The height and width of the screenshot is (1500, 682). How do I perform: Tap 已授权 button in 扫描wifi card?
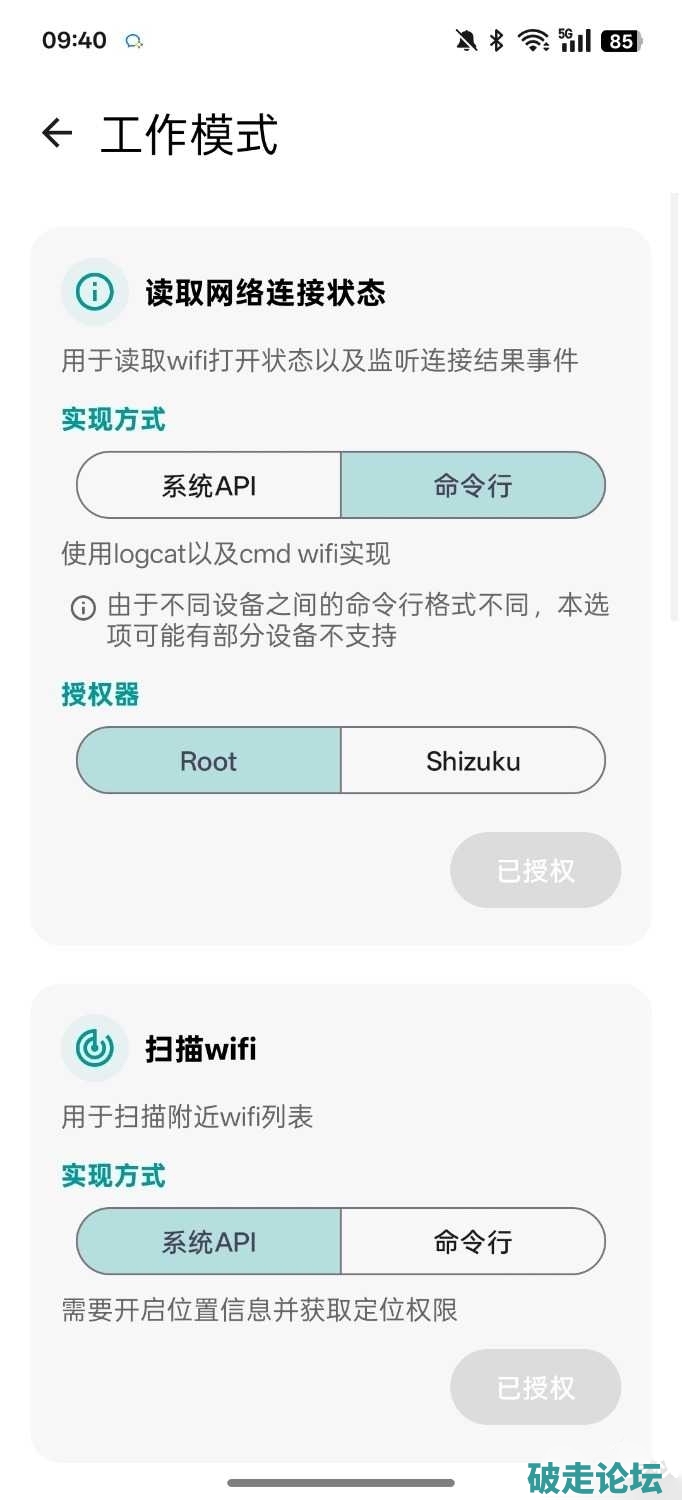click(x=536, y=1387)
